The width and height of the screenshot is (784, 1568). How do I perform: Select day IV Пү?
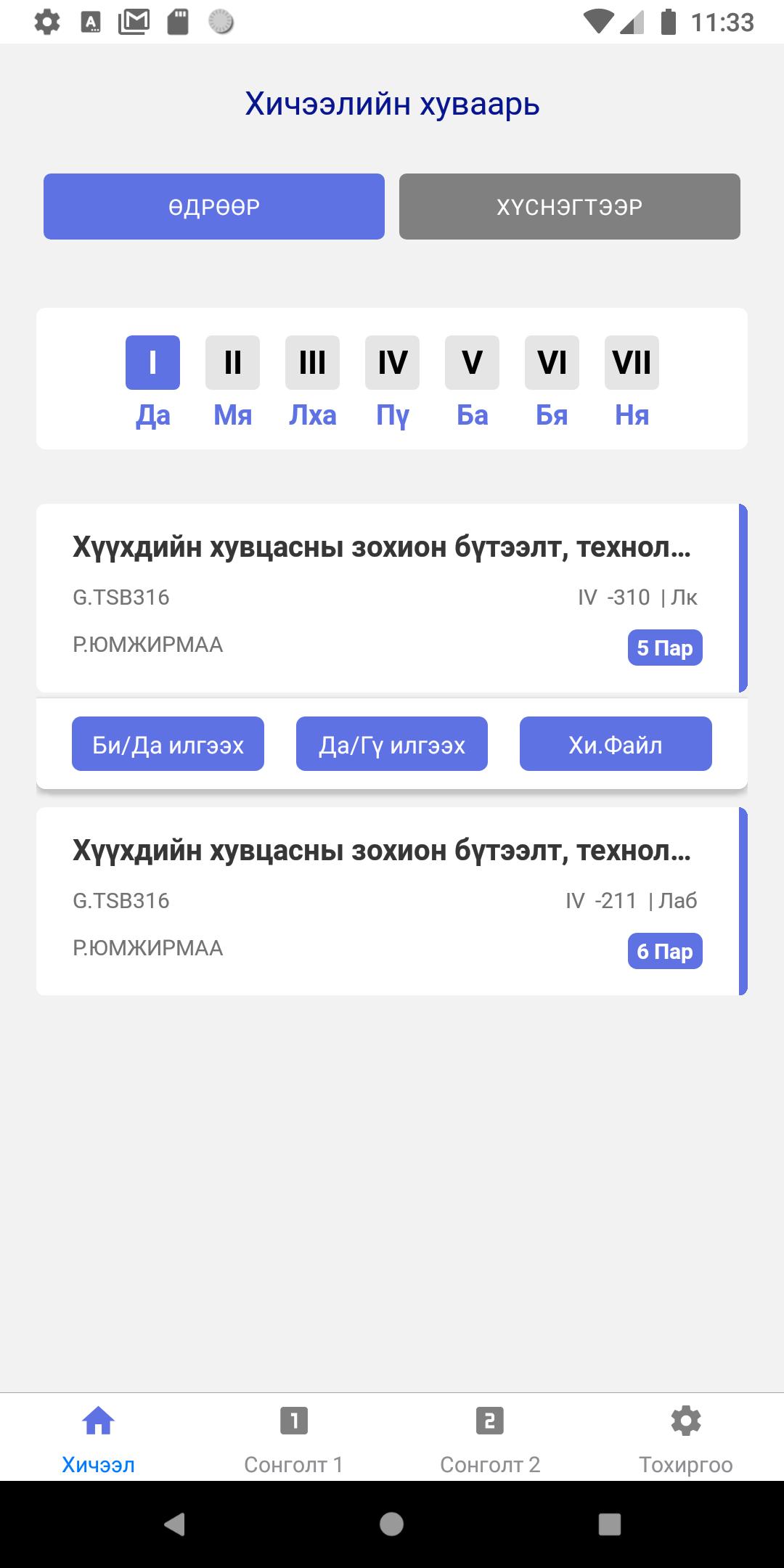[x=392, y=363]
